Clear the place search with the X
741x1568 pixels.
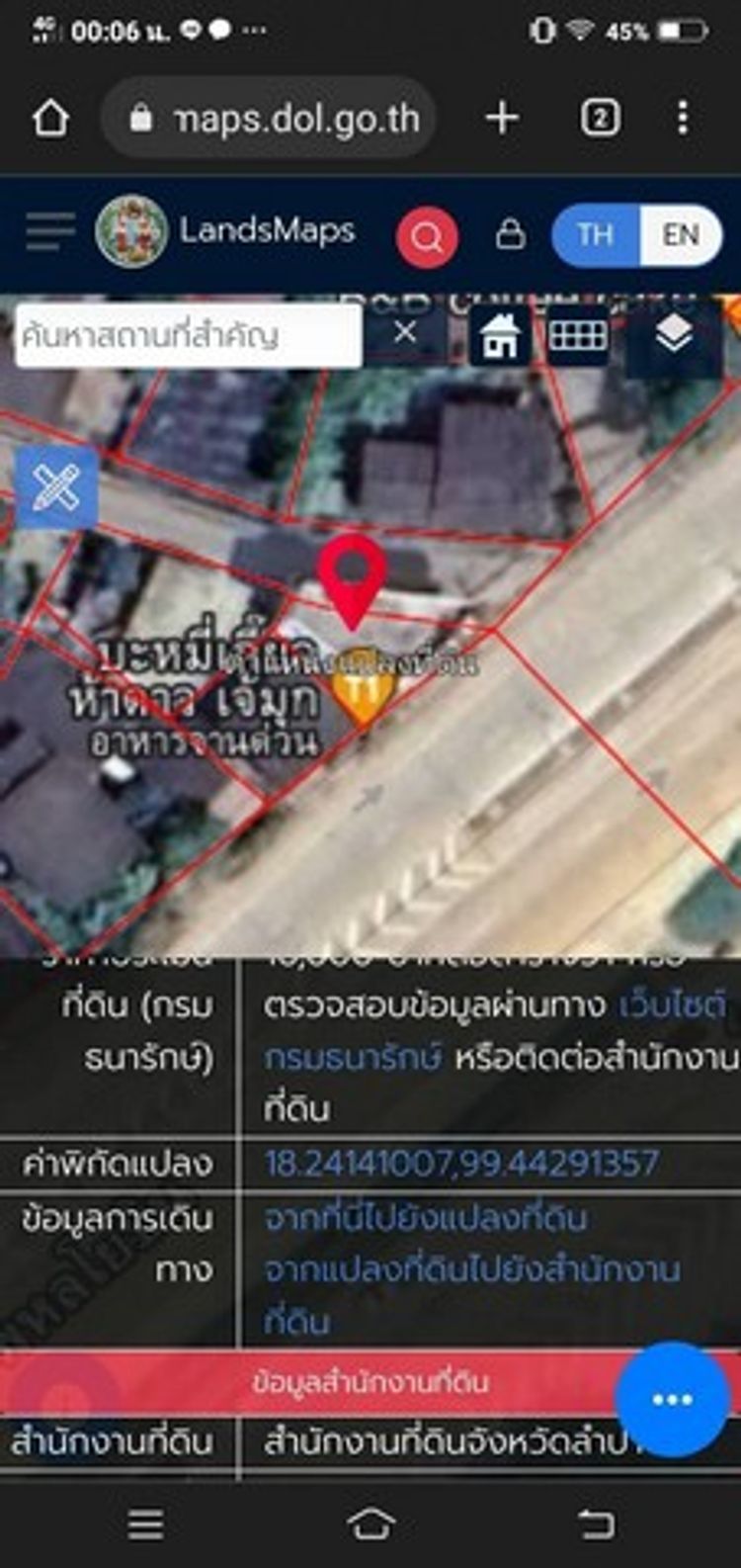405,333
